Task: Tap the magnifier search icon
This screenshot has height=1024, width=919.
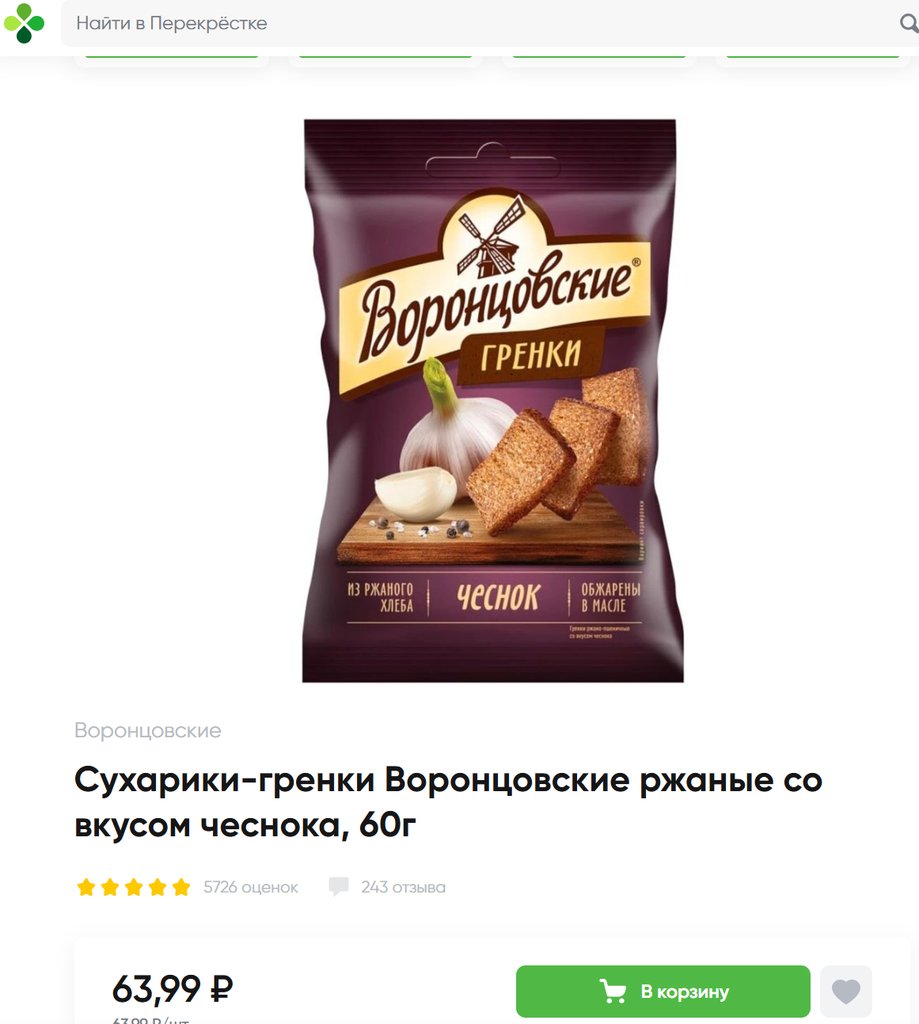Action: (x=908, y=23)
